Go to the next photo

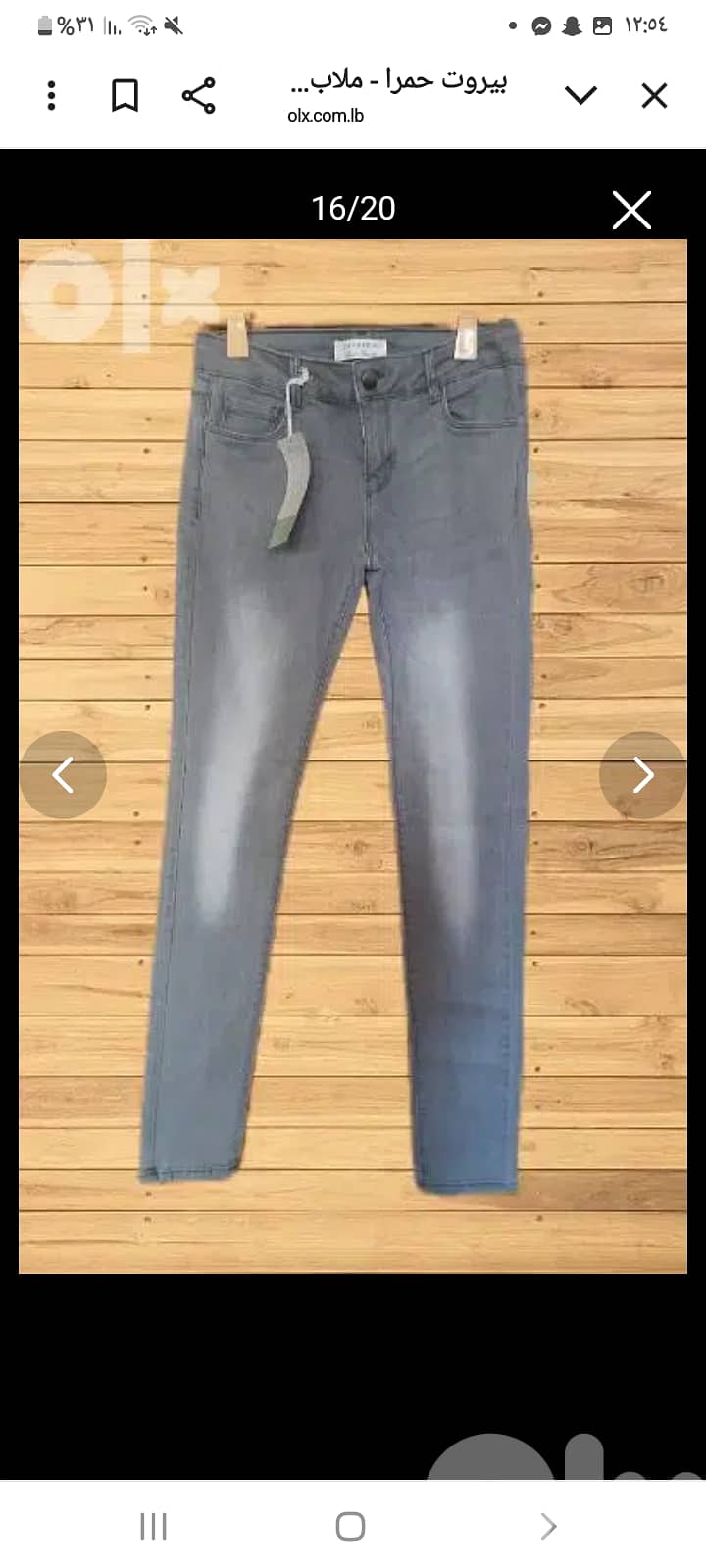(x=642, y=775)
